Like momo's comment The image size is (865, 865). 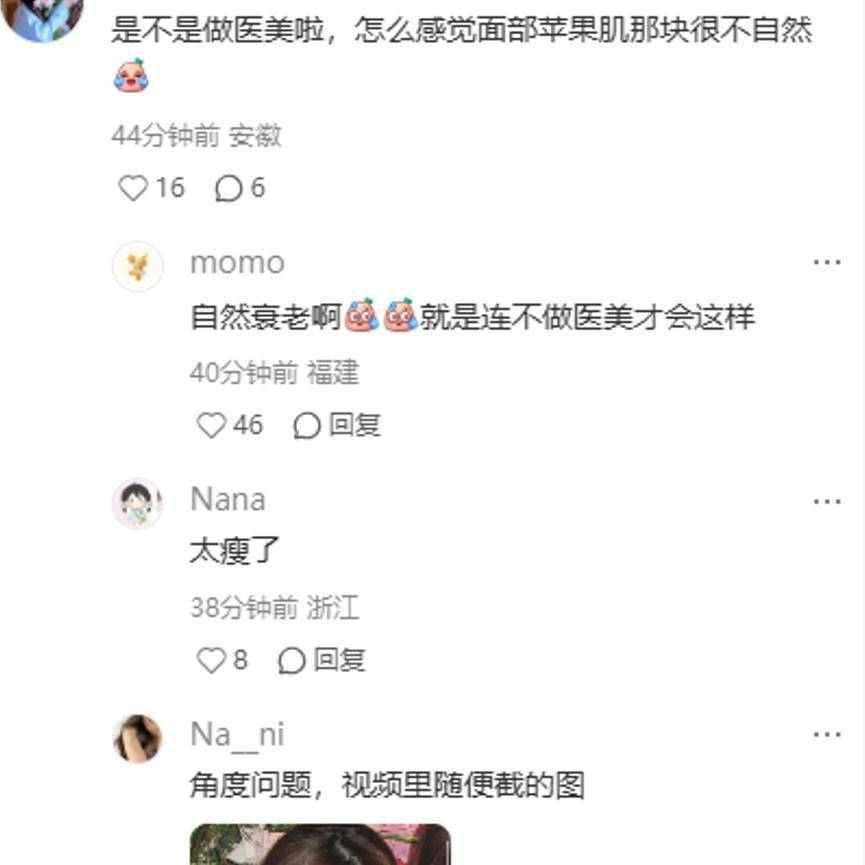pos(211,426)
